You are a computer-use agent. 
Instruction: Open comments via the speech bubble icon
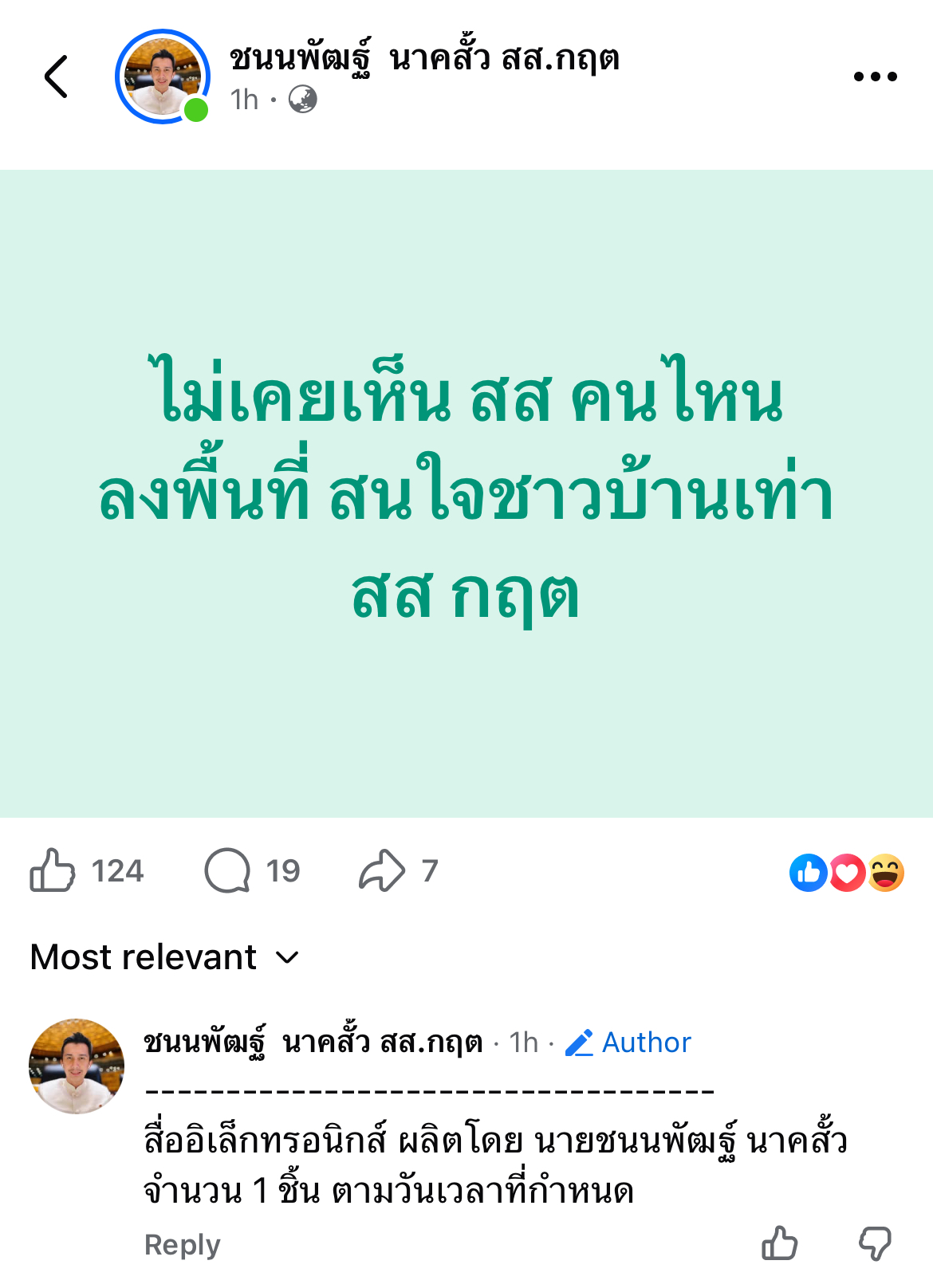pyautogui.click(x=227, y=870)
